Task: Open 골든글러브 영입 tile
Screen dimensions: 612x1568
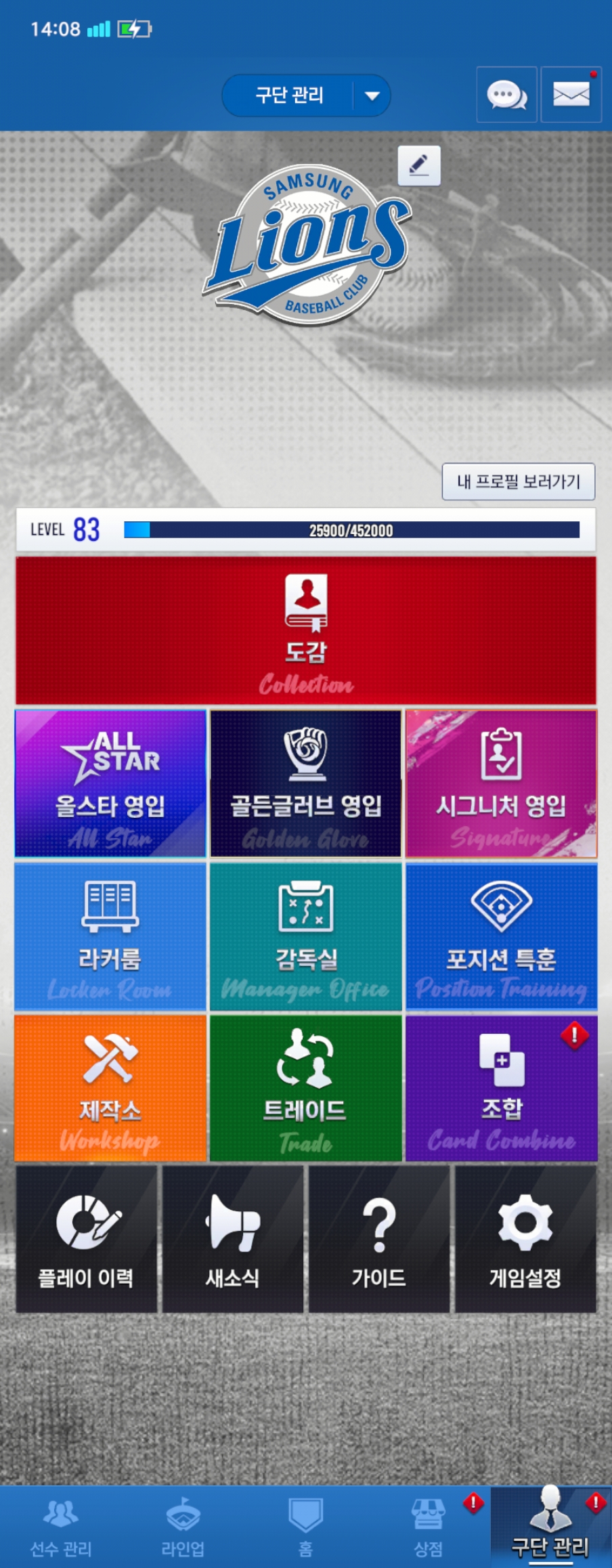Action: coord(306,783)
